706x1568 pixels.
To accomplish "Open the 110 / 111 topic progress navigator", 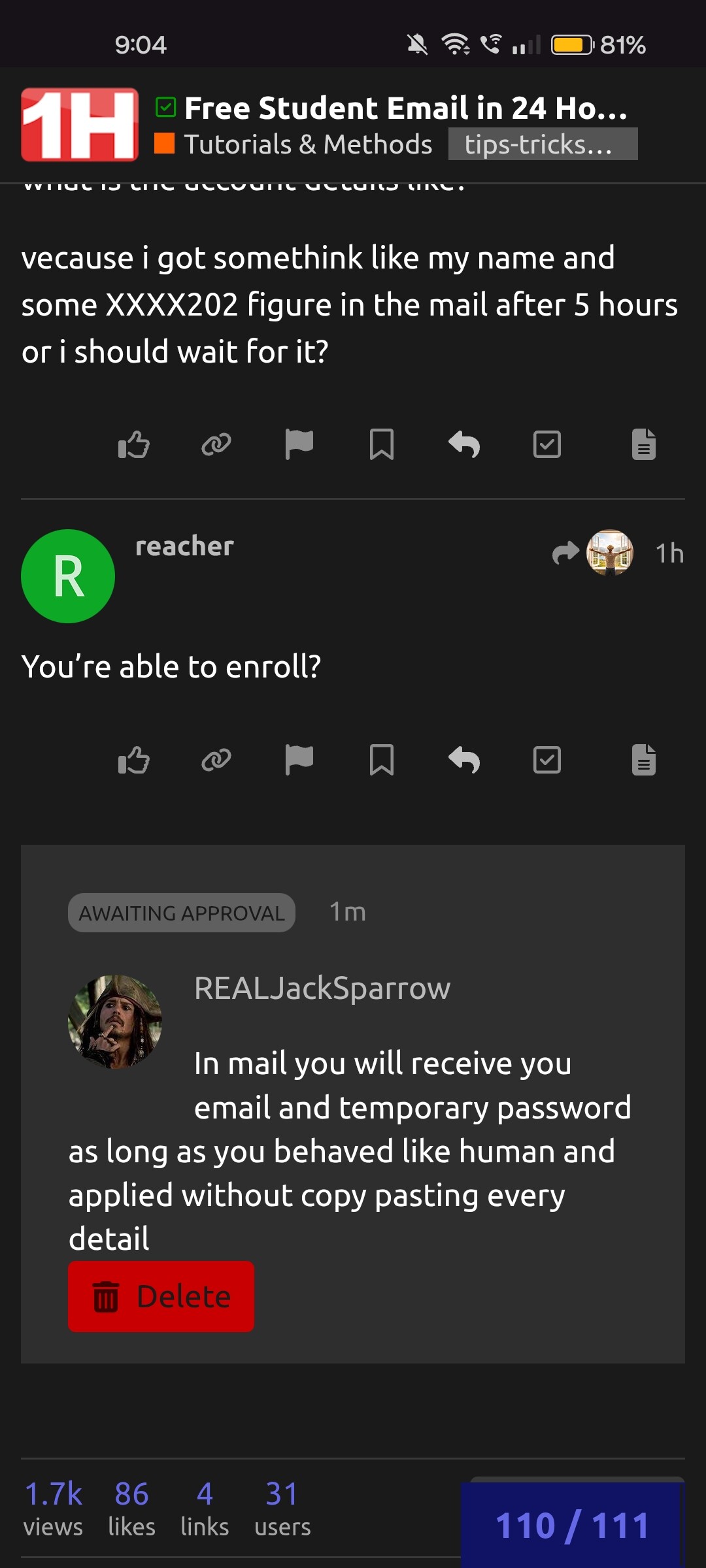I will pos(571,1526).
